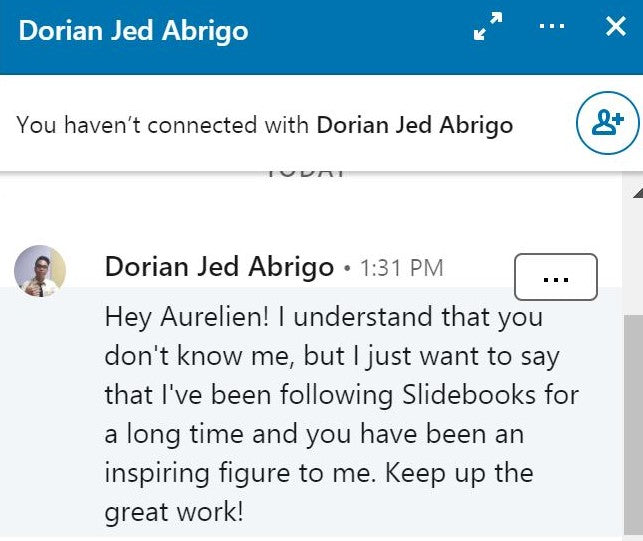
Task: Open the conversation overflow menu in header
Action: (x=551, y=27)
